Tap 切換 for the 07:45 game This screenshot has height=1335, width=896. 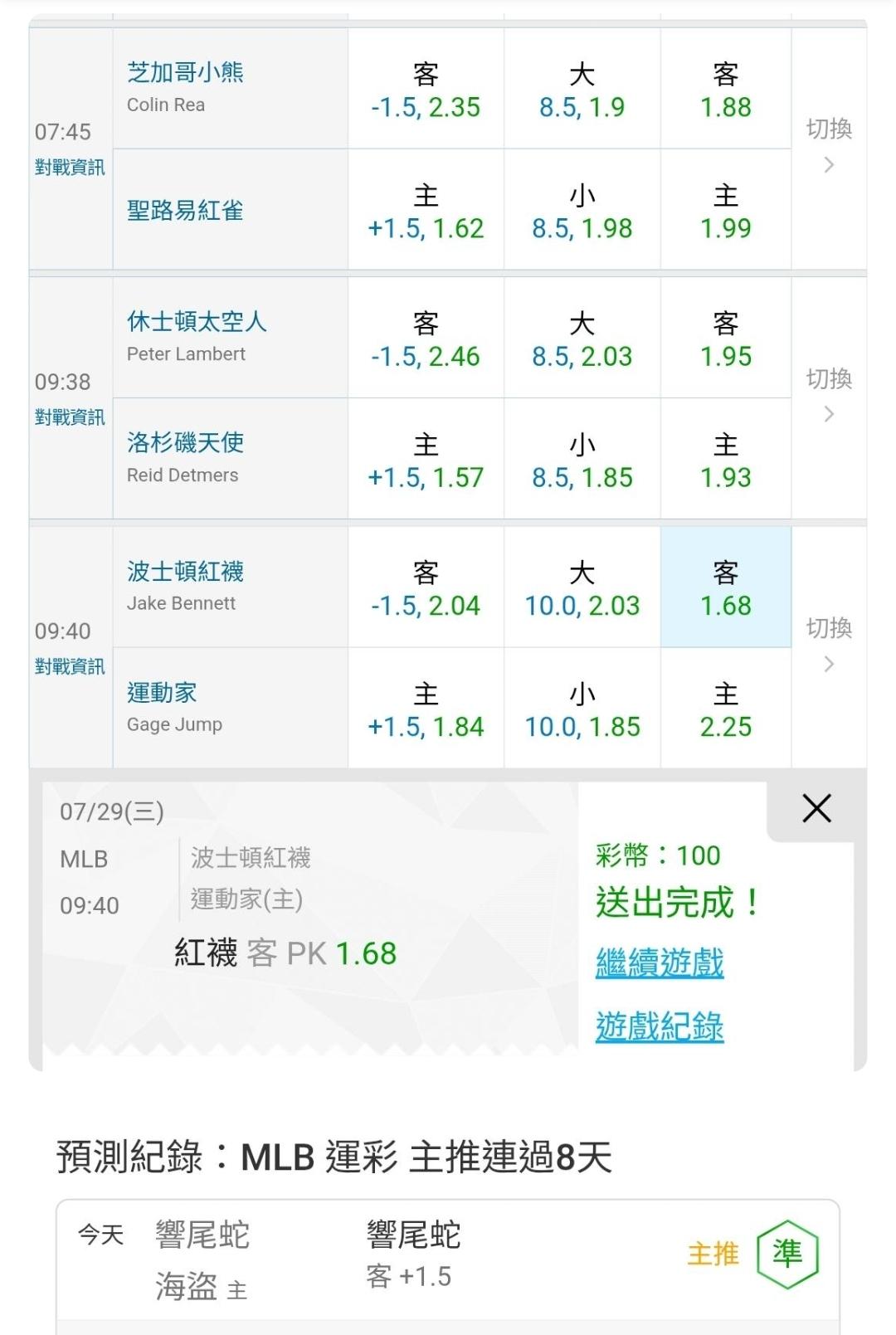pos(829,144)
